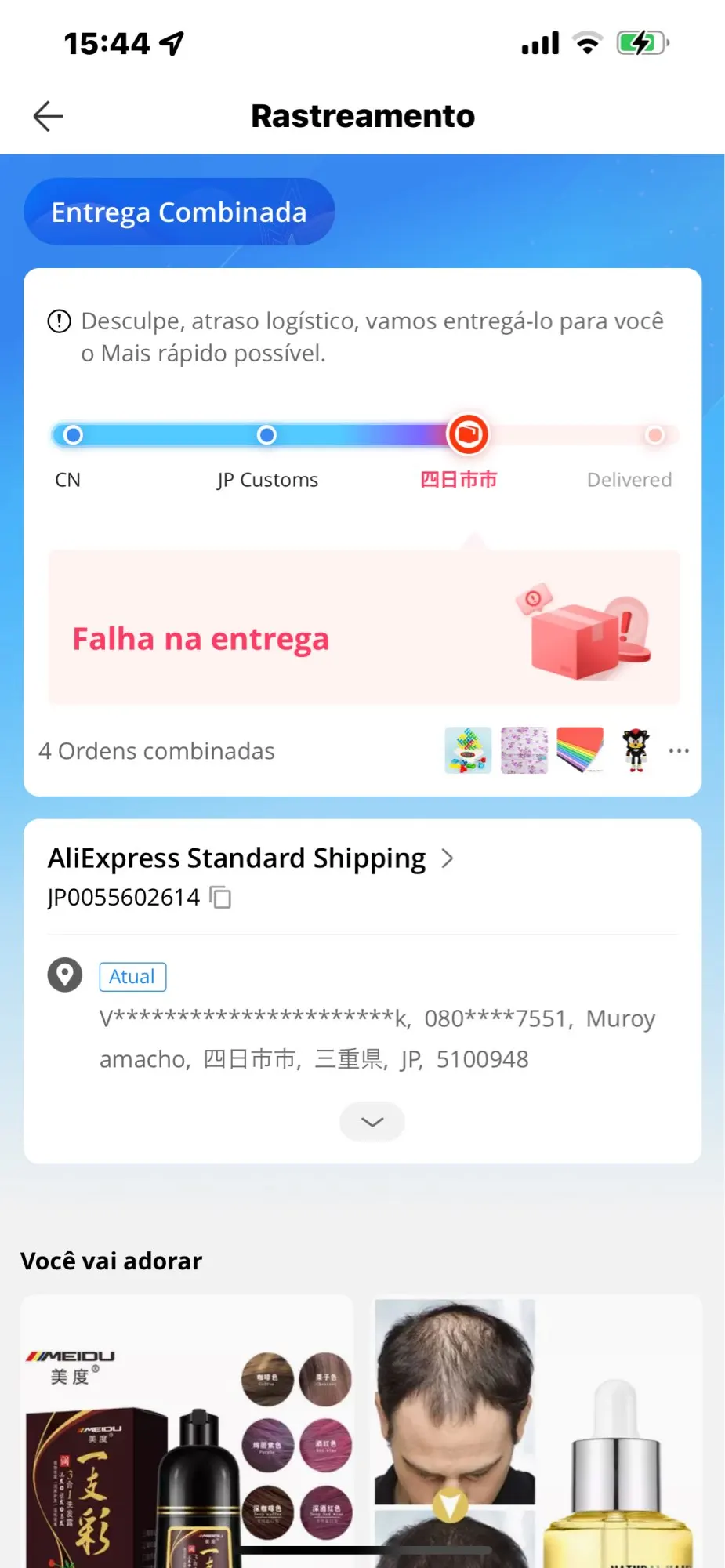Open the Falha na entrega status banner
The image size is (725, 1568).
click(x=364, y=627)
